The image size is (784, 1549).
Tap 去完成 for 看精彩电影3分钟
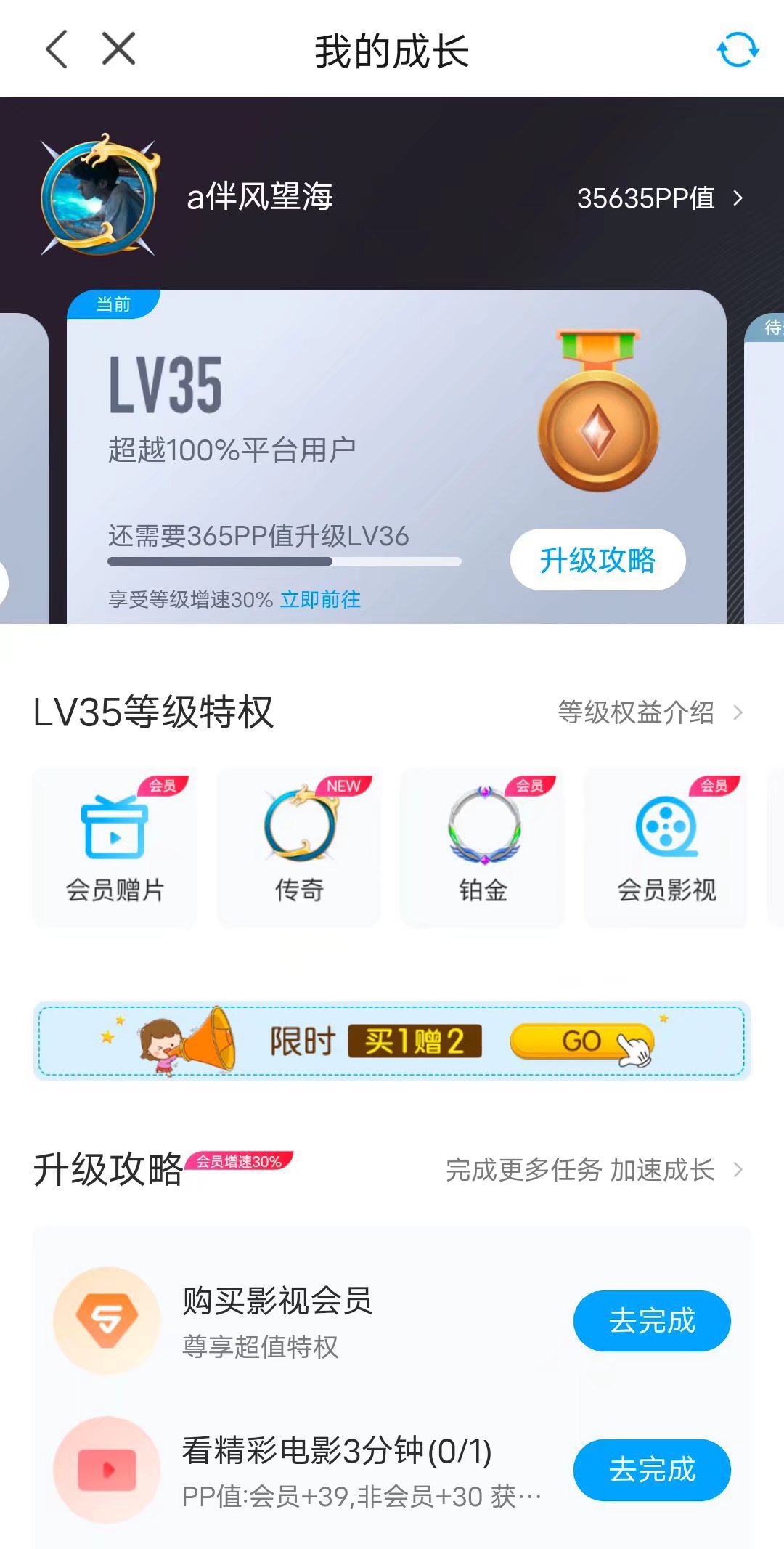point(652,1470)
